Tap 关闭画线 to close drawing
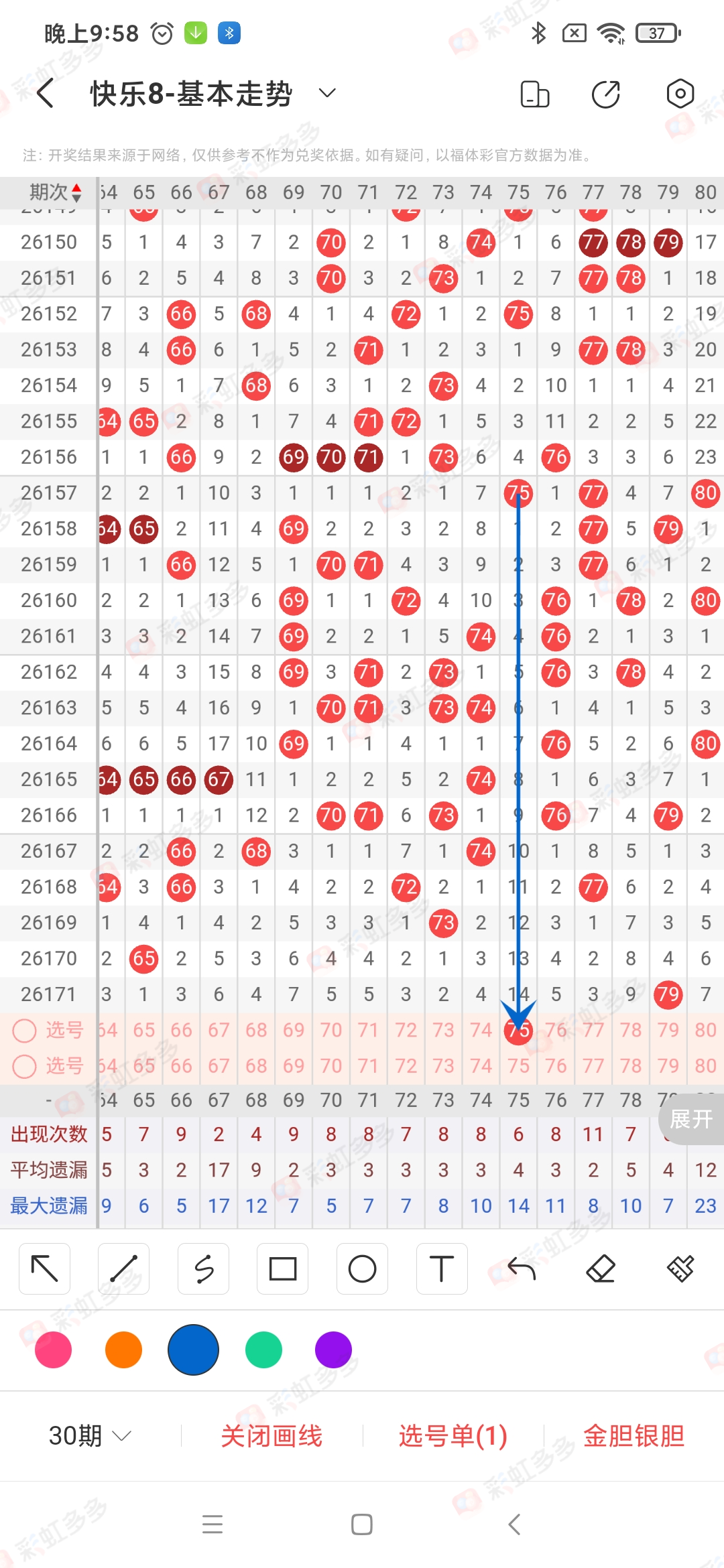The width and height of the screenshot is (724, 1568). click(x=271, y=1435)
